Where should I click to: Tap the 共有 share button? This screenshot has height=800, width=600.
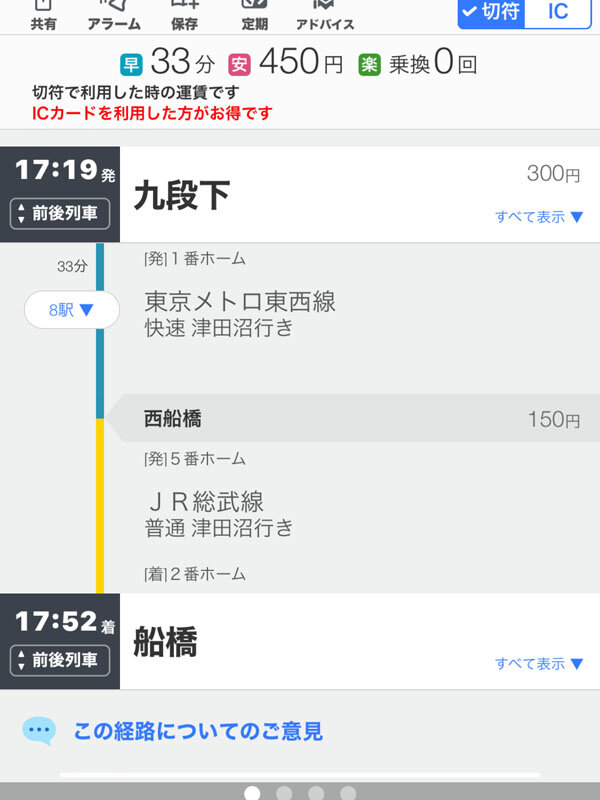click(43, 14)
